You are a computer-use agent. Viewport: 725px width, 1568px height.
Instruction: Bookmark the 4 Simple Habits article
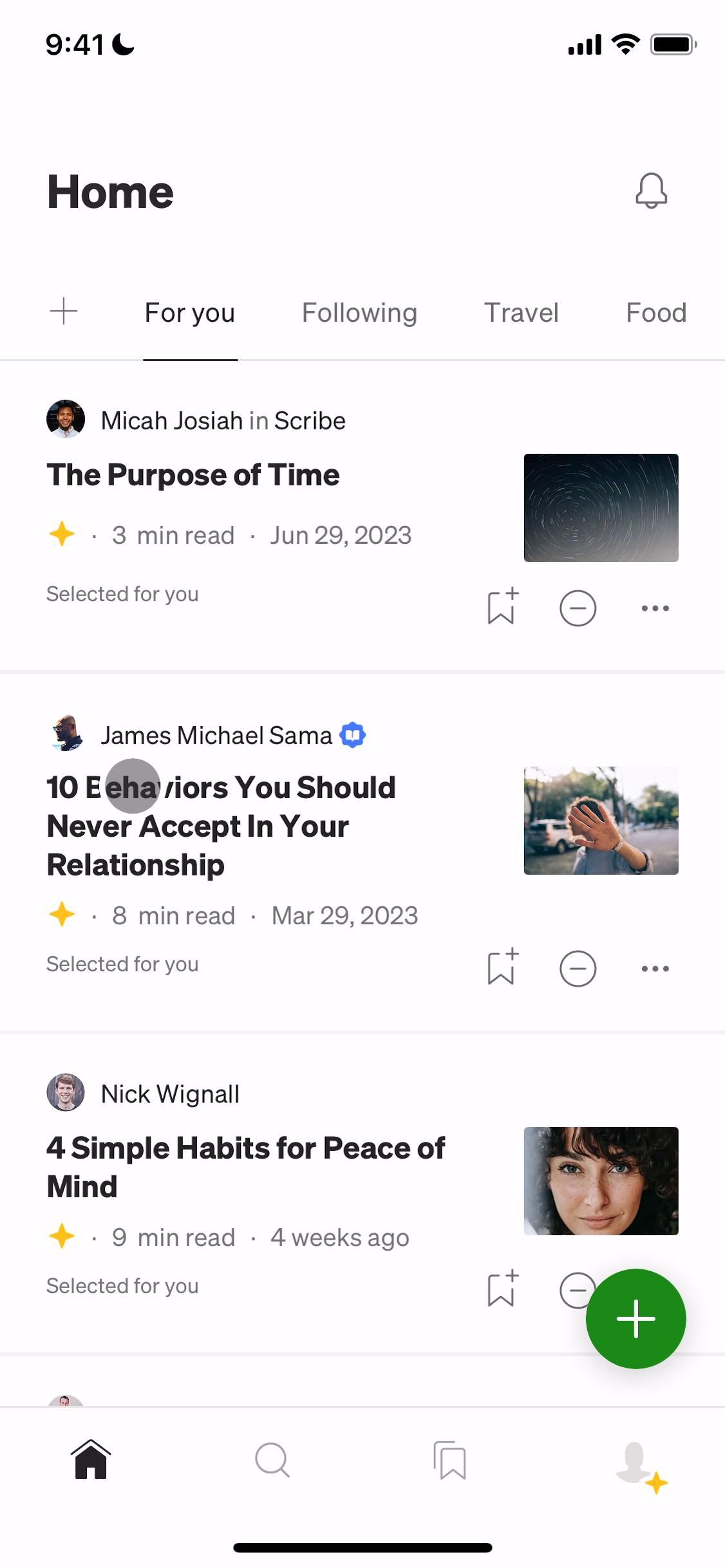(x=502, y=1289)
